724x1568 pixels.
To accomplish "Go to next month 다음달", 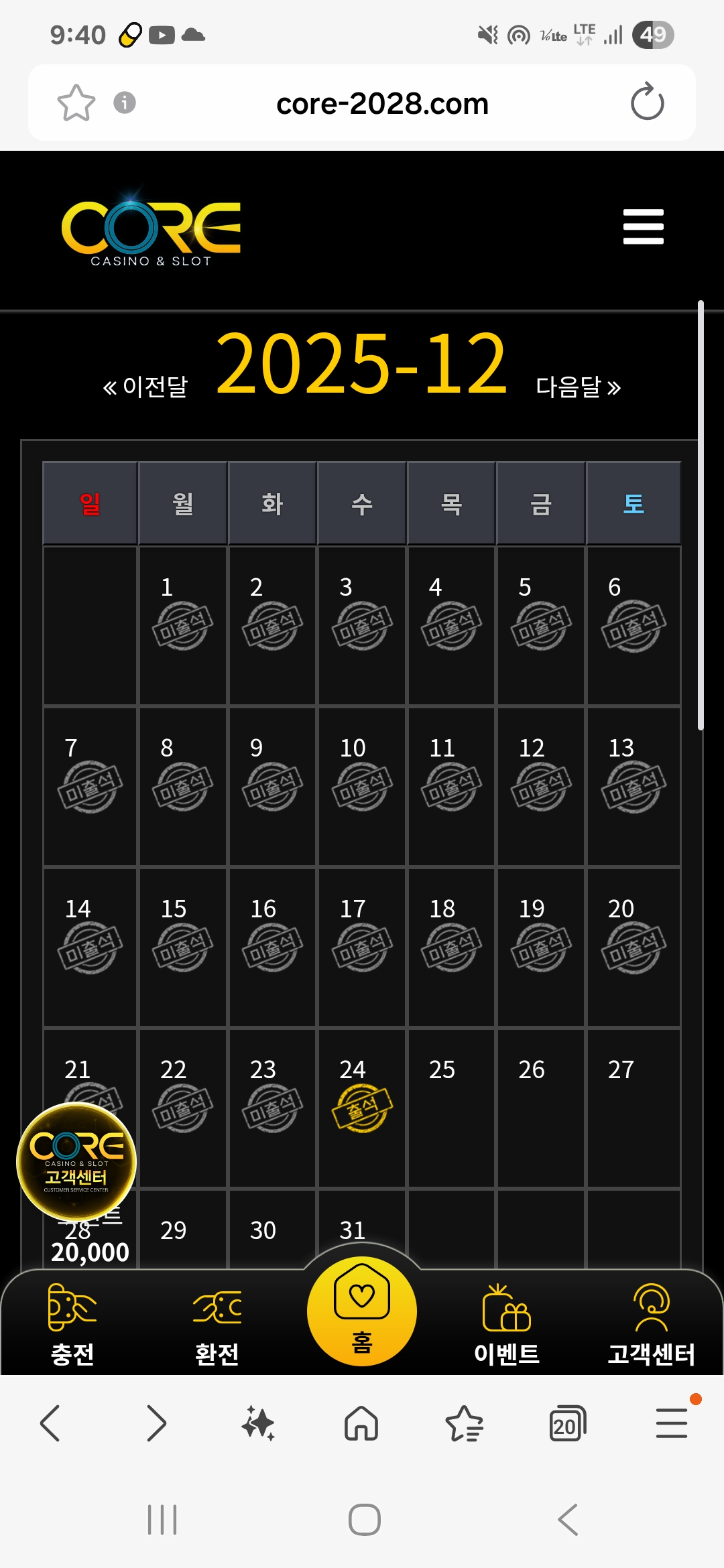I will [578, 387].
